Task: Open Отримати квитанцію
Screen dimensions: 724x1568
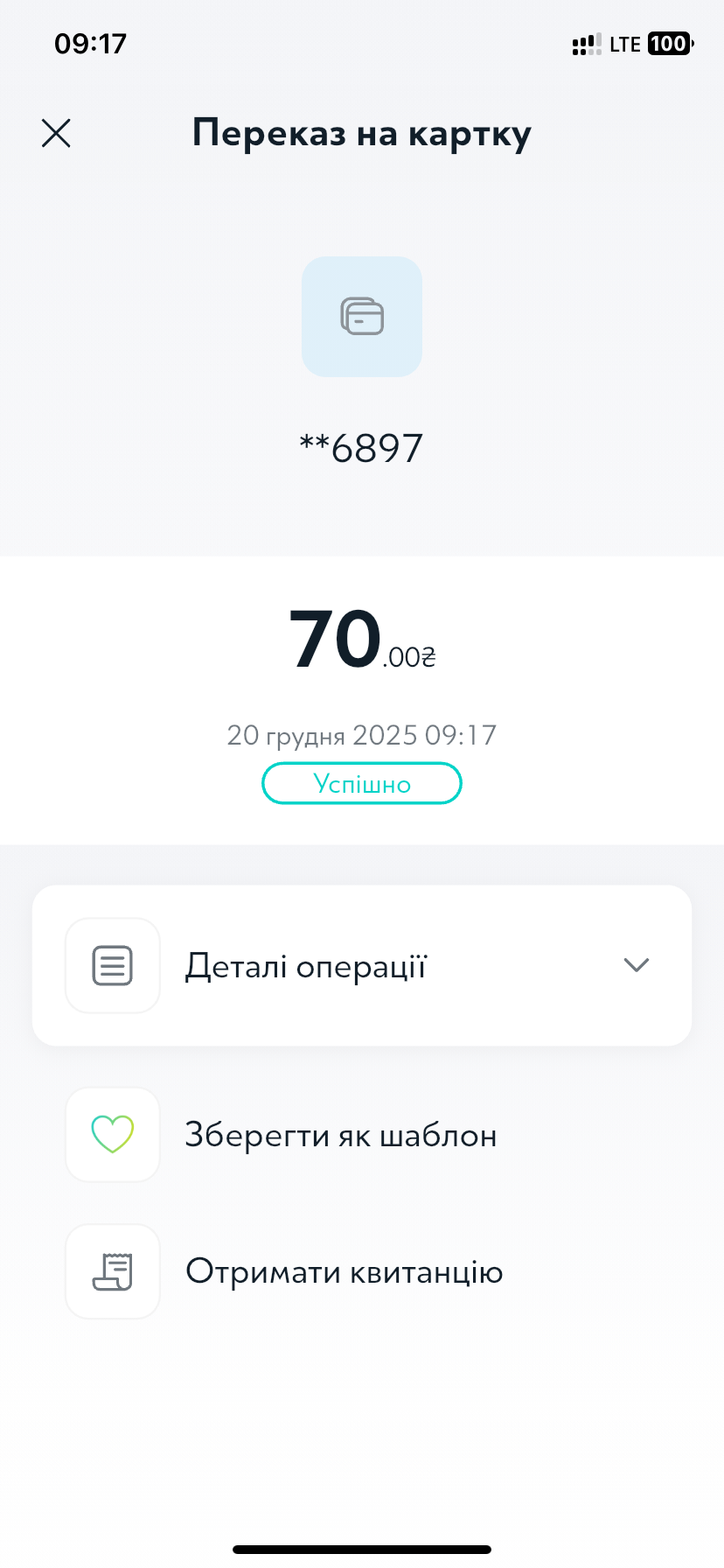Action: point(344,1271)
